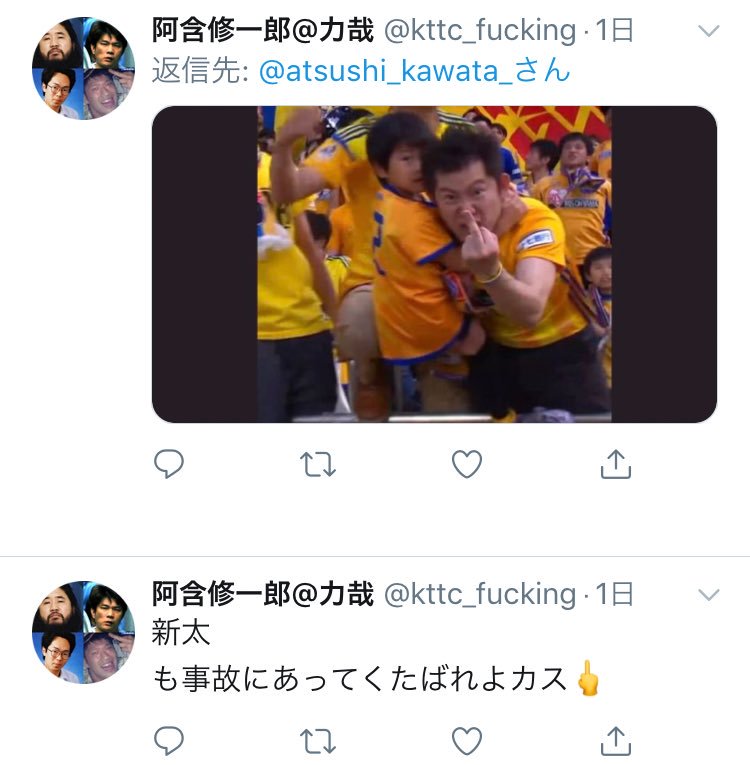Expand options chevron on the image tweet

[x=708, y=31]
